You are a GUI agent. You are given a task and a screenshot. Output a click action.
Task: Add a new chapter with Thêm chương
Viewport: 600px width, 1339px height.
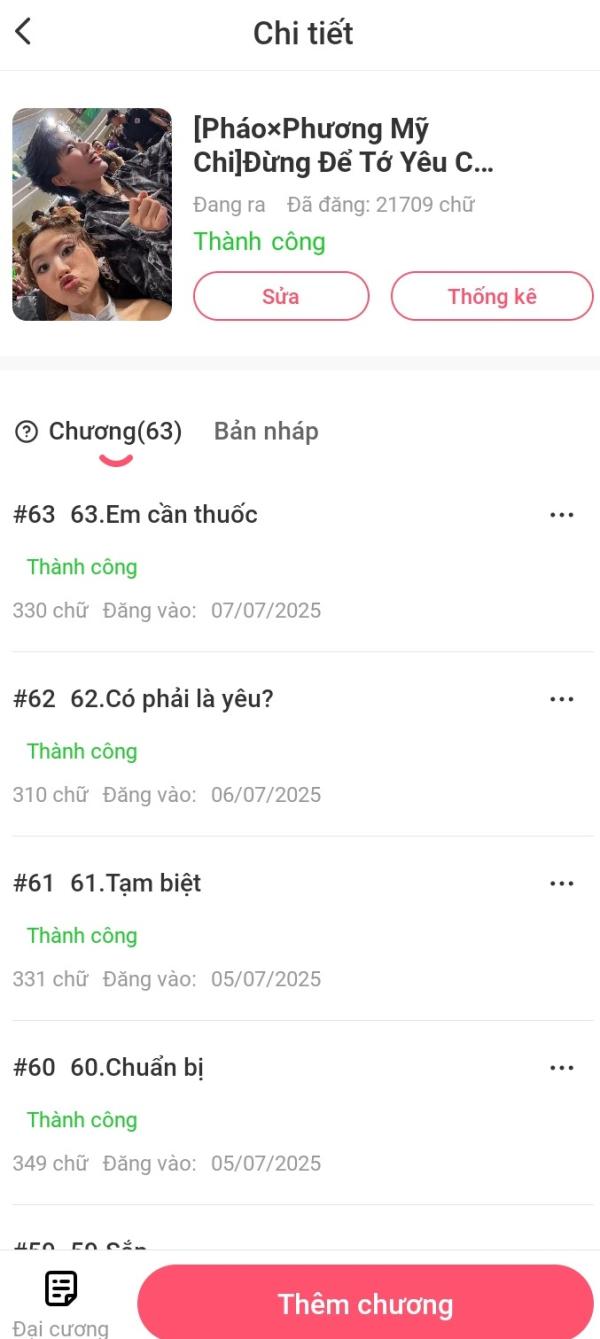point(365,1304)
